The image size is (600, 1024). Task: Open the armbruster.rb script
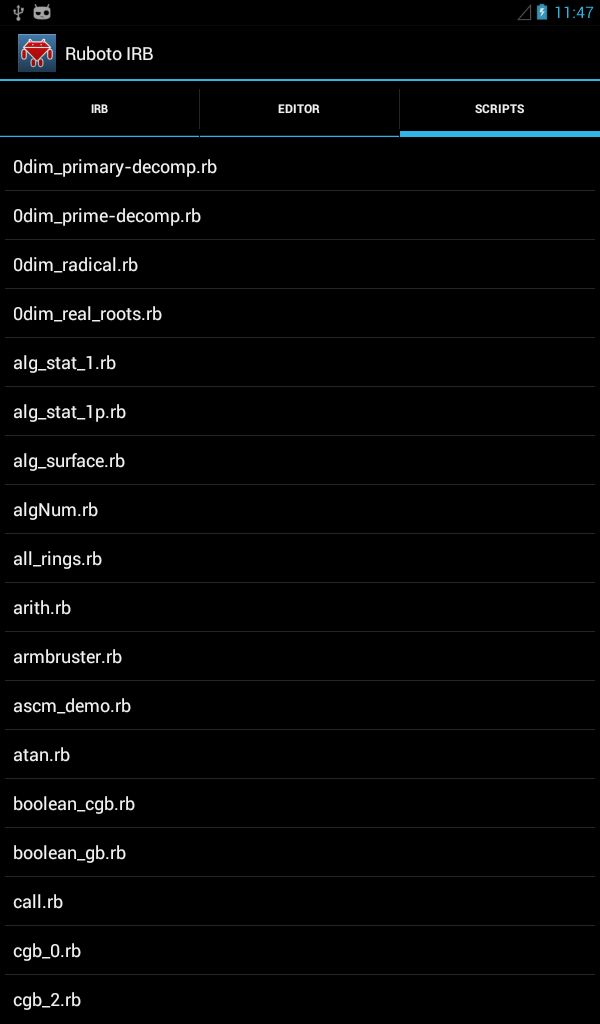click(x=300, y=656)
